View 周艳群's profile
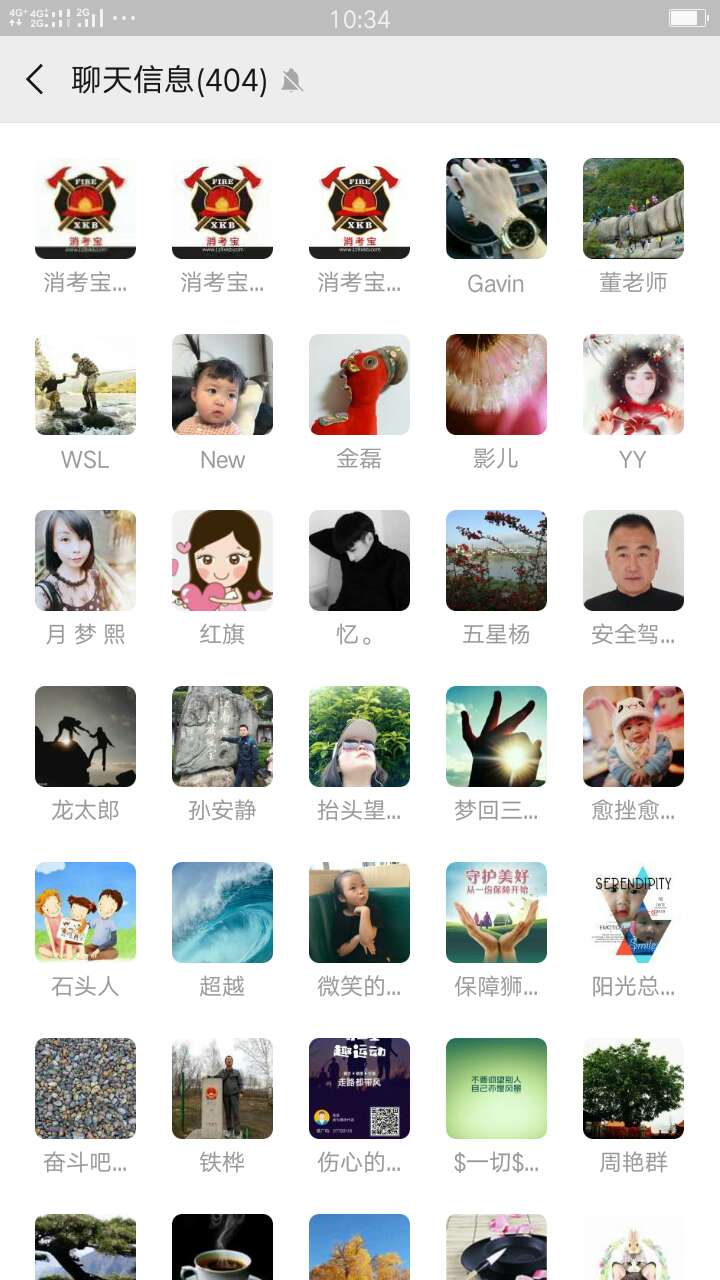 tap(633, 1089)
